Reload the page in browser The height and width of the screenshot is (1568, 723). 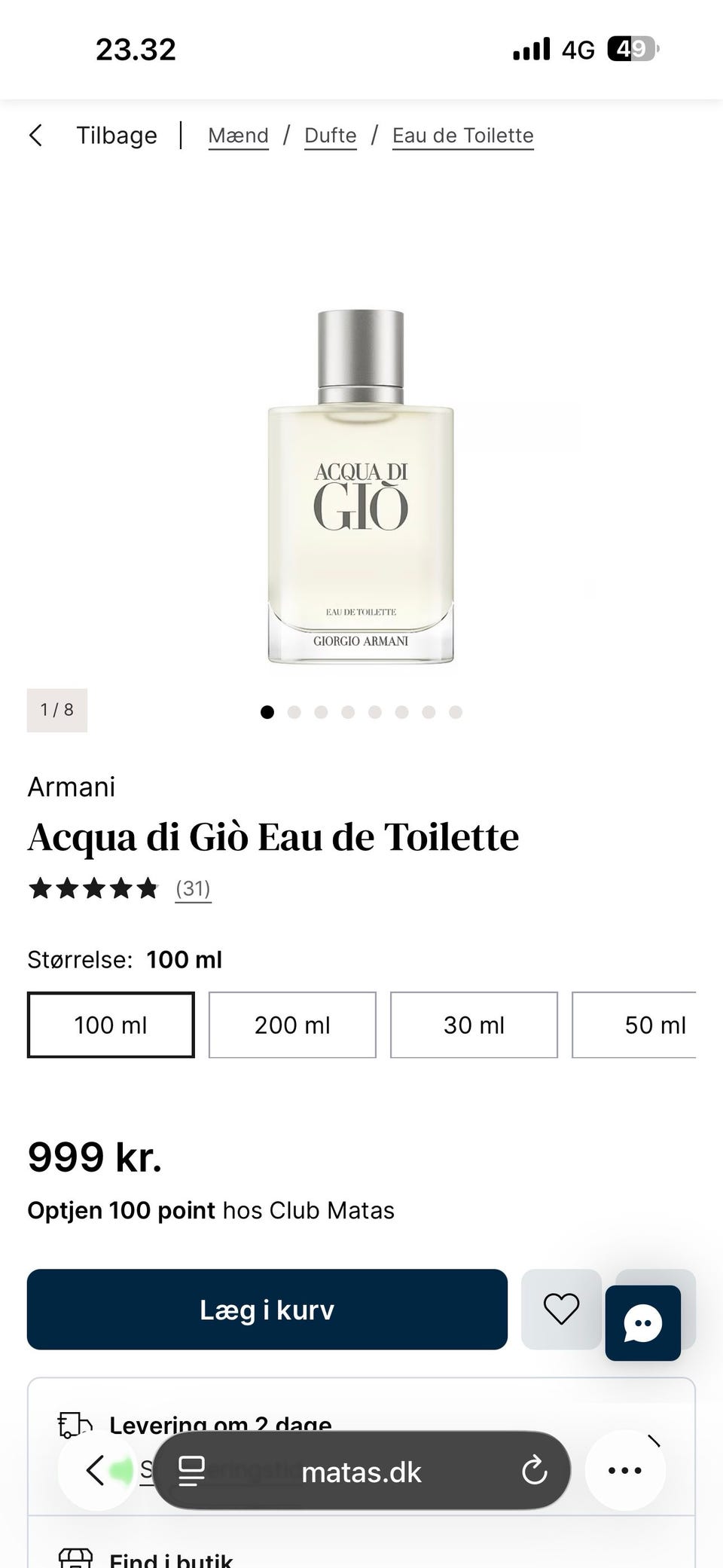pos(534,1471)
